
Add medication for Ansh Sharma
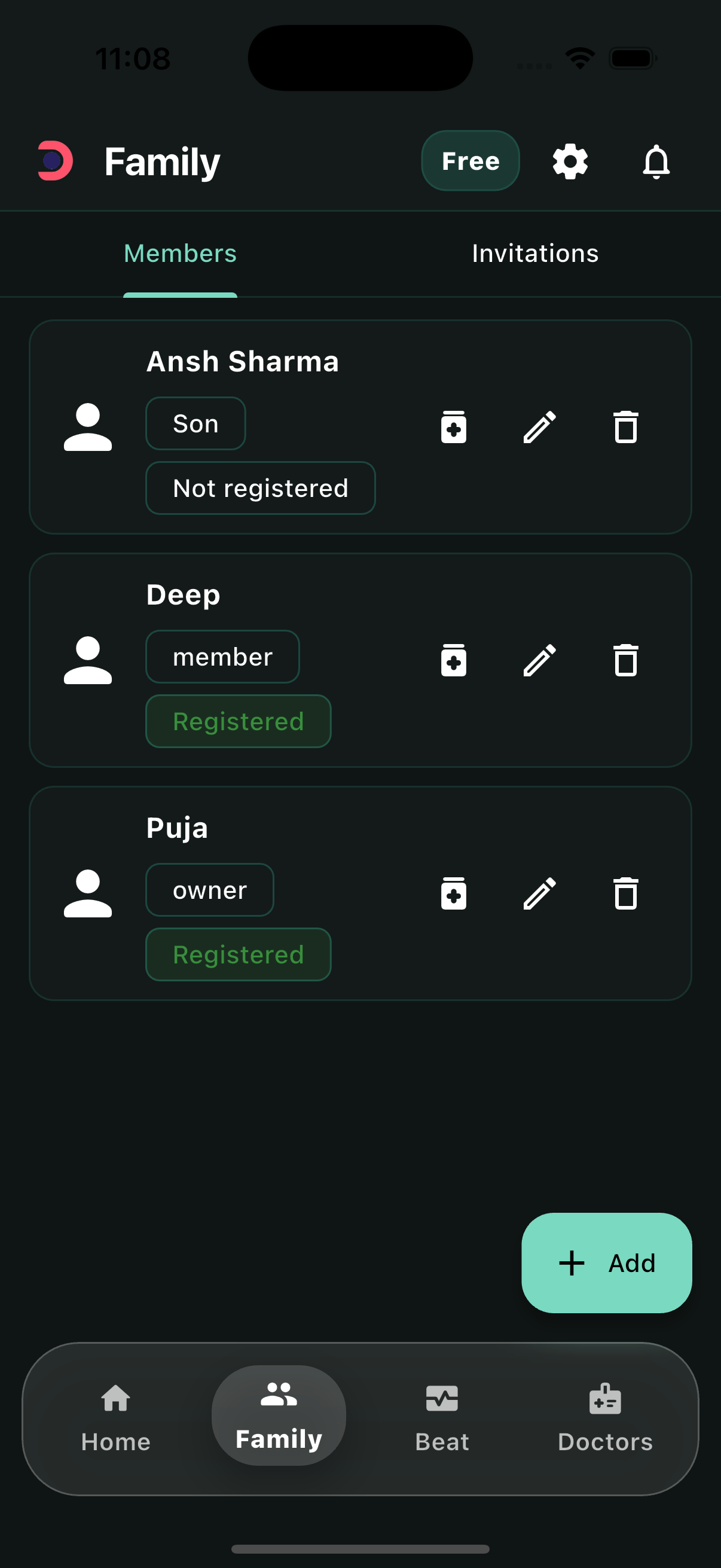pyautogui.click(x=453, y=427)
